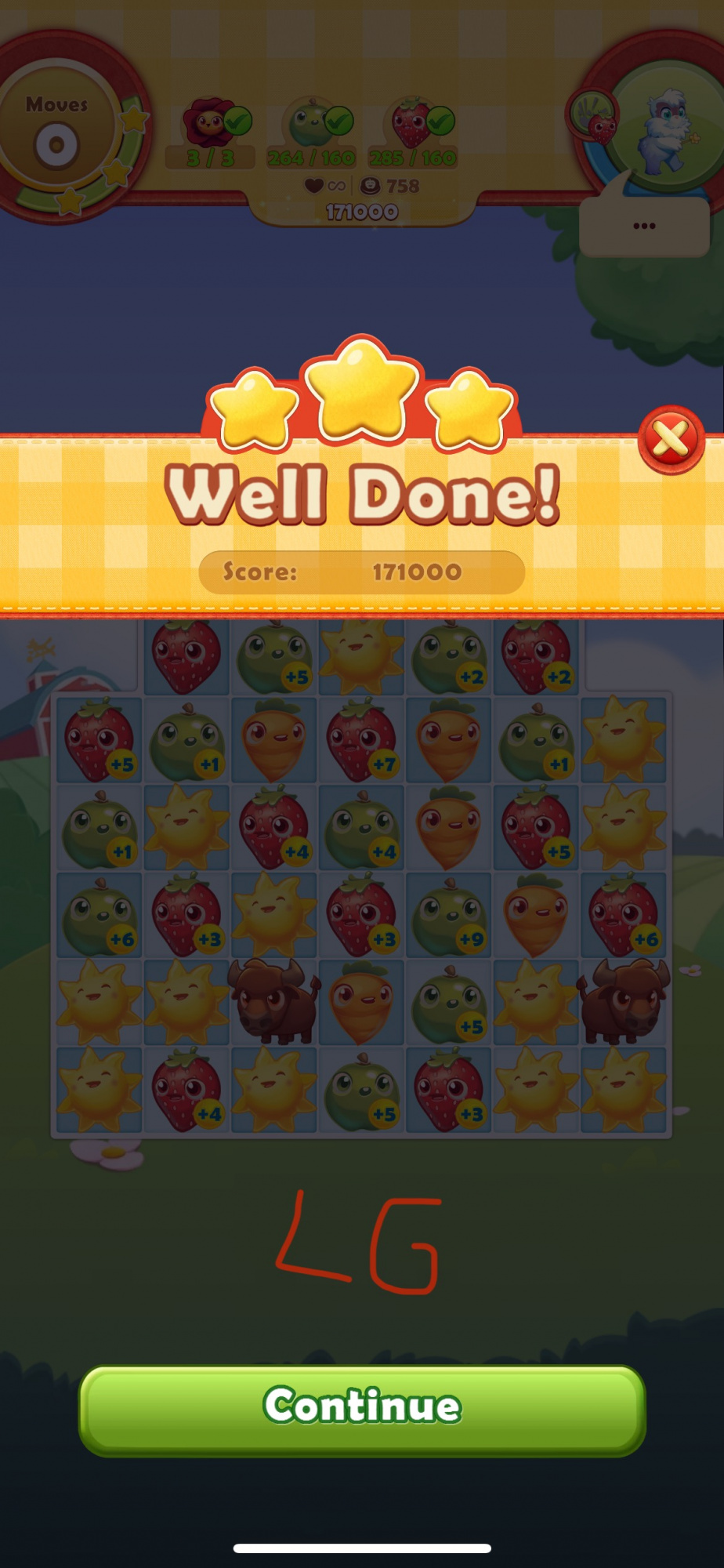724x1568 pixels.
Task: Tap the green Continue button
Action: pos(362,1409)
